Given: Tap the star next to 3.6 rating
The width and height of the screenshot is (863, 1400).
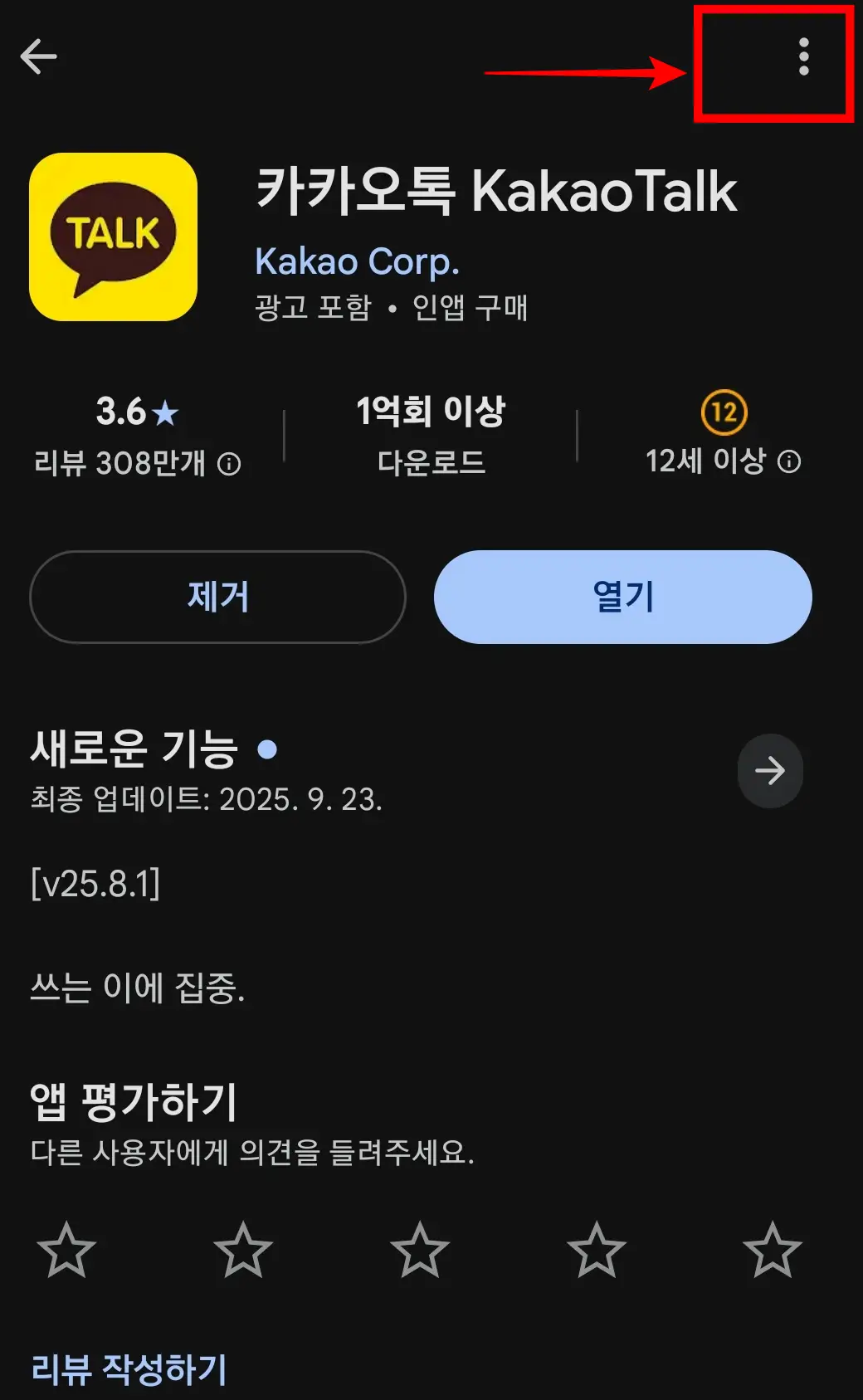Looking at the screenshot, I should point(163,412).
